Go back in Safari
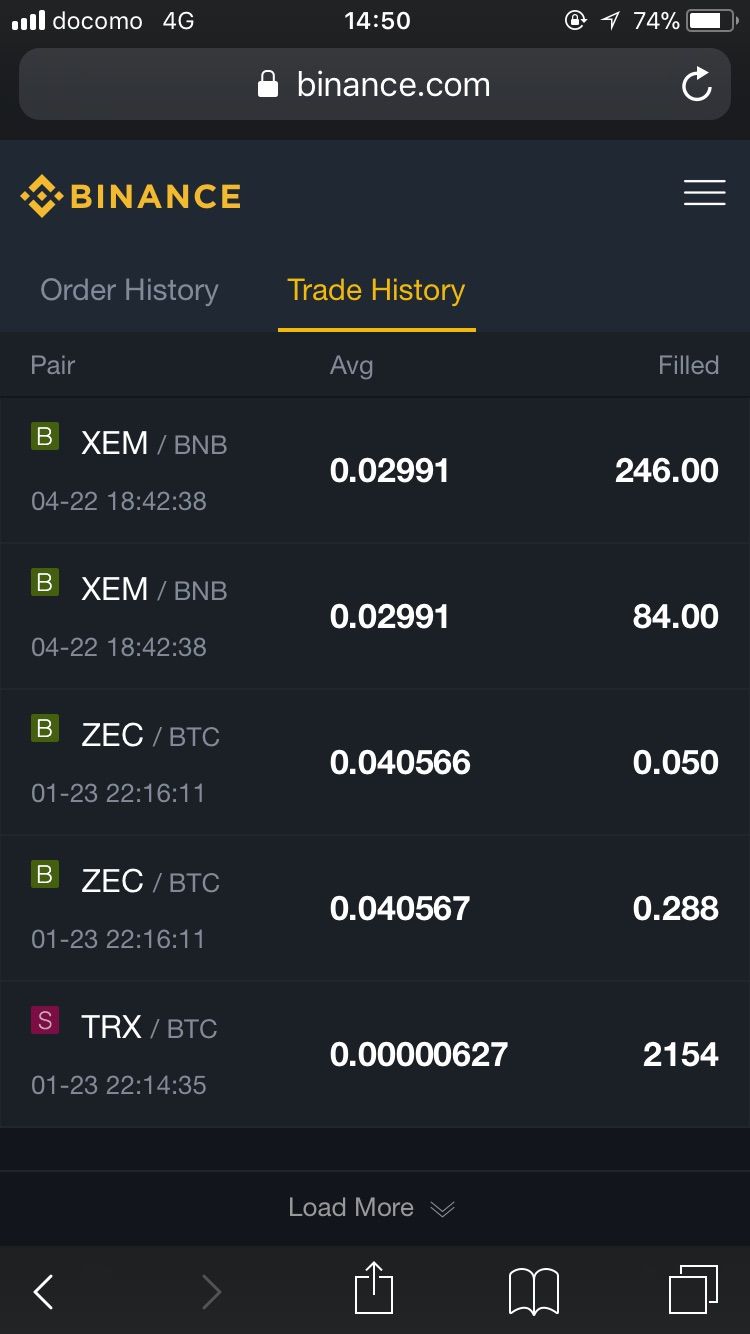 click(x=43, y=1292)
